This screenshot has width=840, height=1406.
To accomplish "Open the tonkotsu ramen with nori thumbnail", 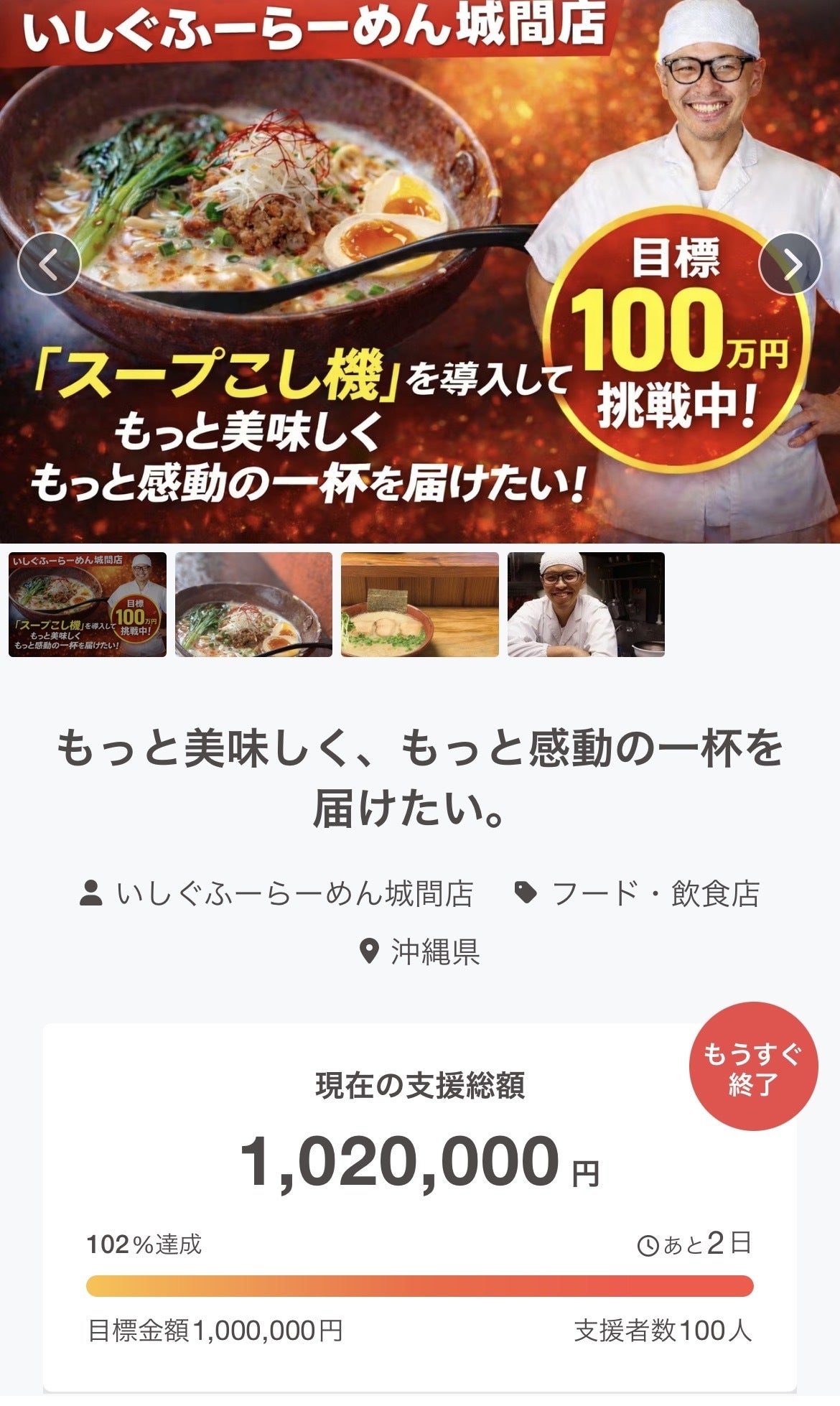I will point(419,605).
